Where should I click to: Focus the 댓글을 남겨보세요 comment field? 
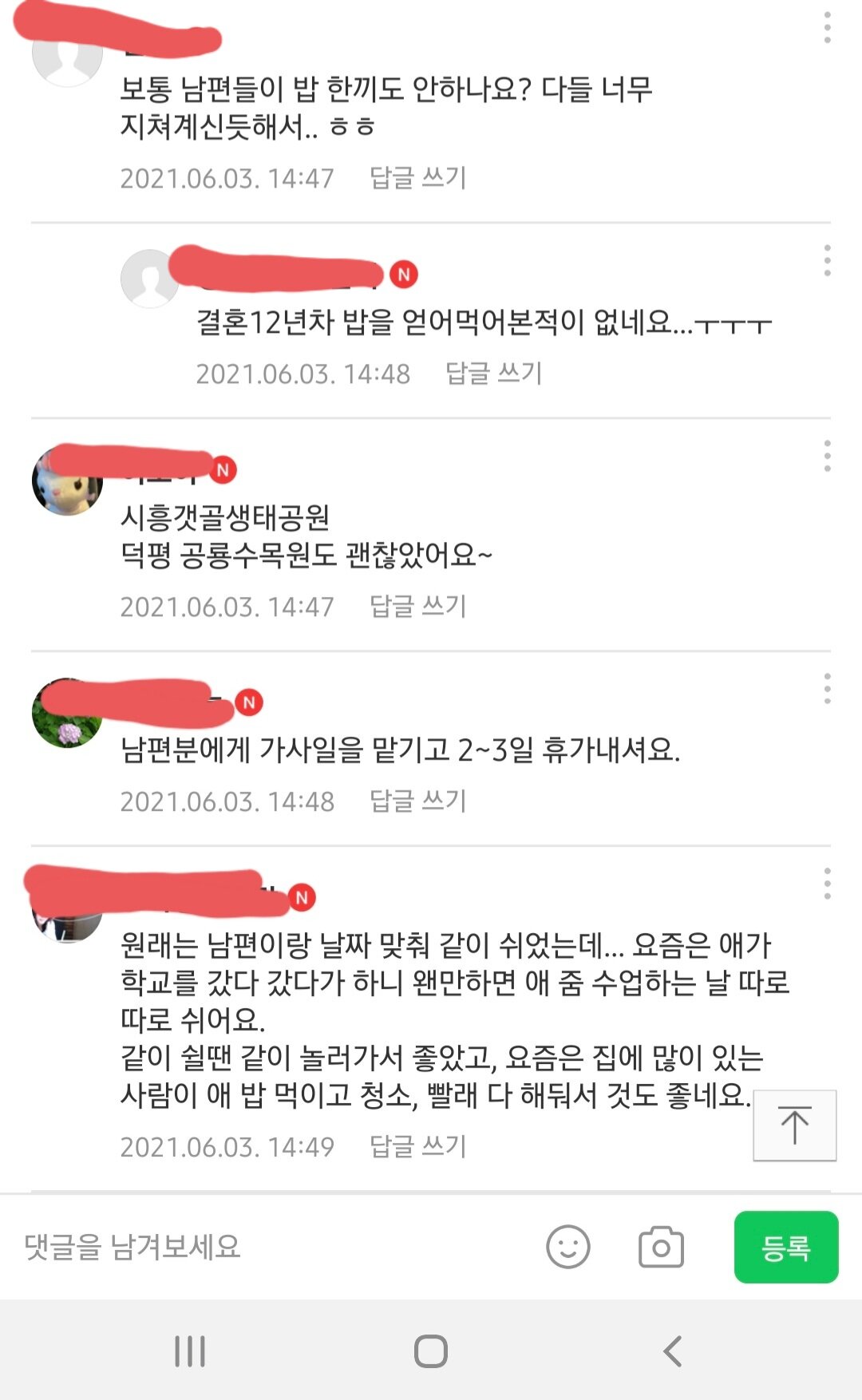tap(271, 1247)
